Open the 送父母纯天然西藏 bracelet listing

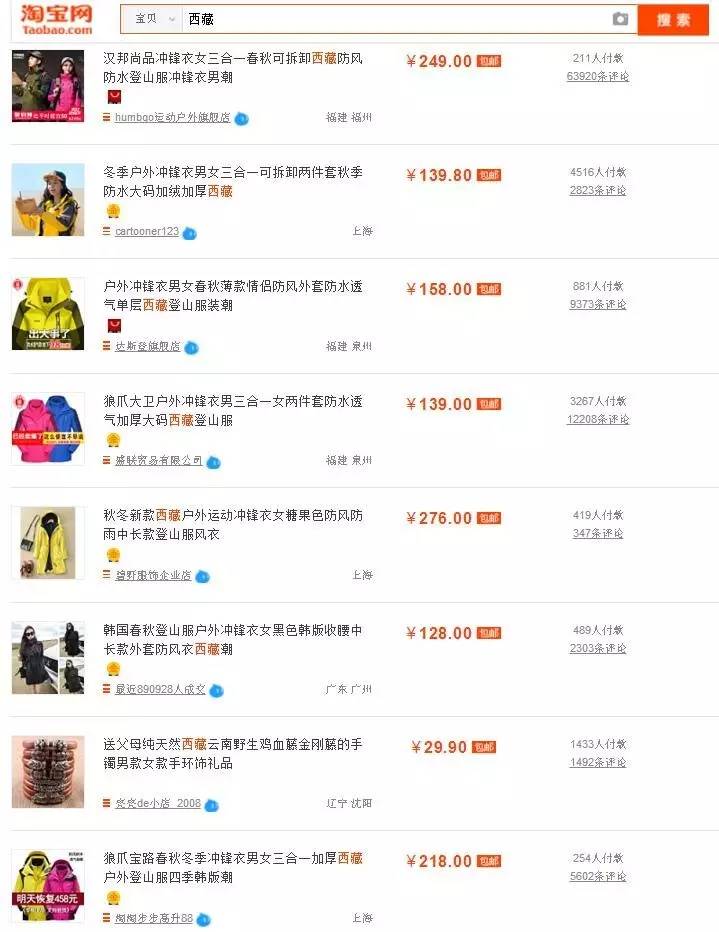[233, 753]
